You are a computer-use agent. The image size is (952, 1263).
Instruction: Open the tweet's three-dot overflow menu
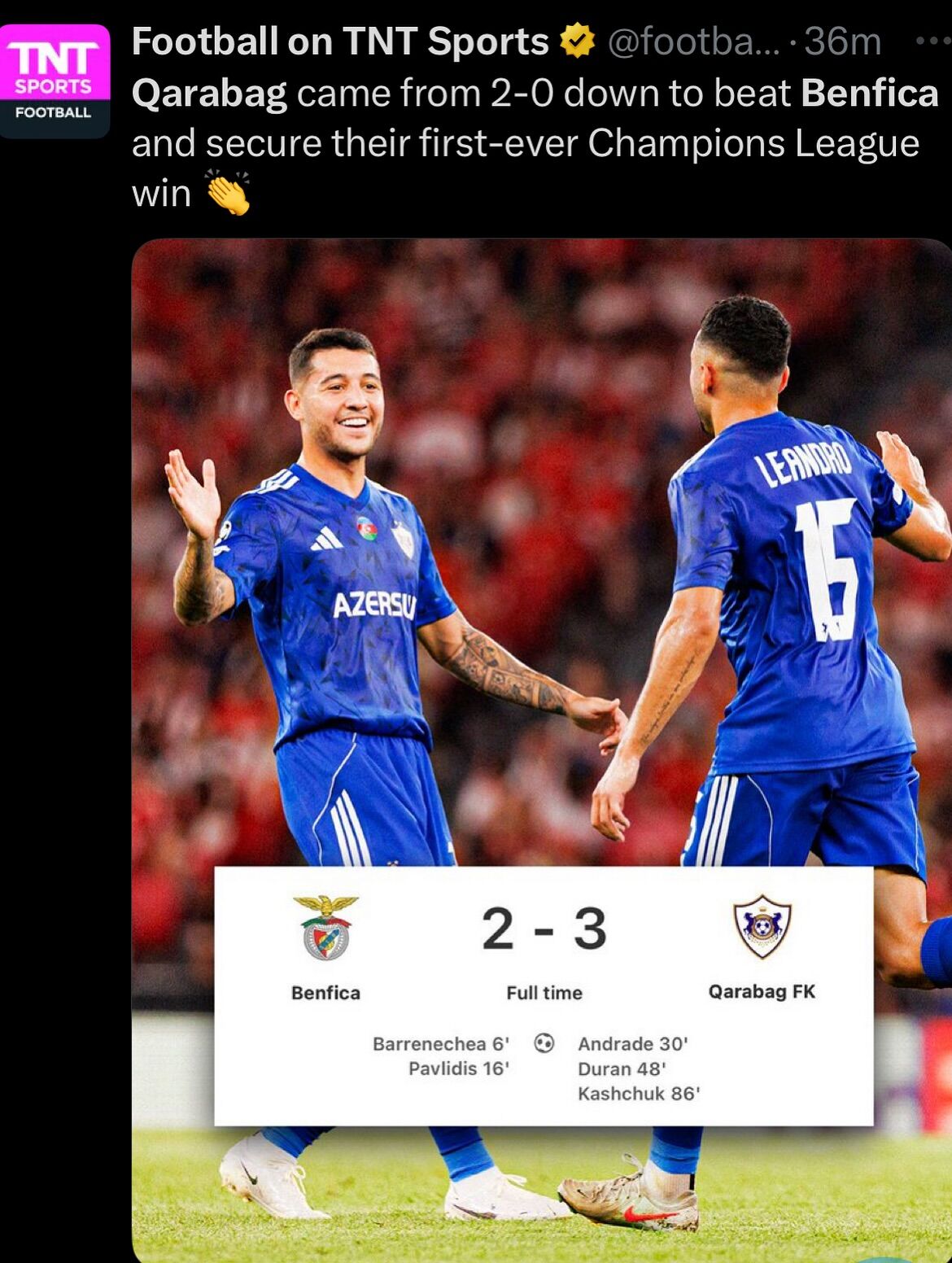[x=931, y=41]
